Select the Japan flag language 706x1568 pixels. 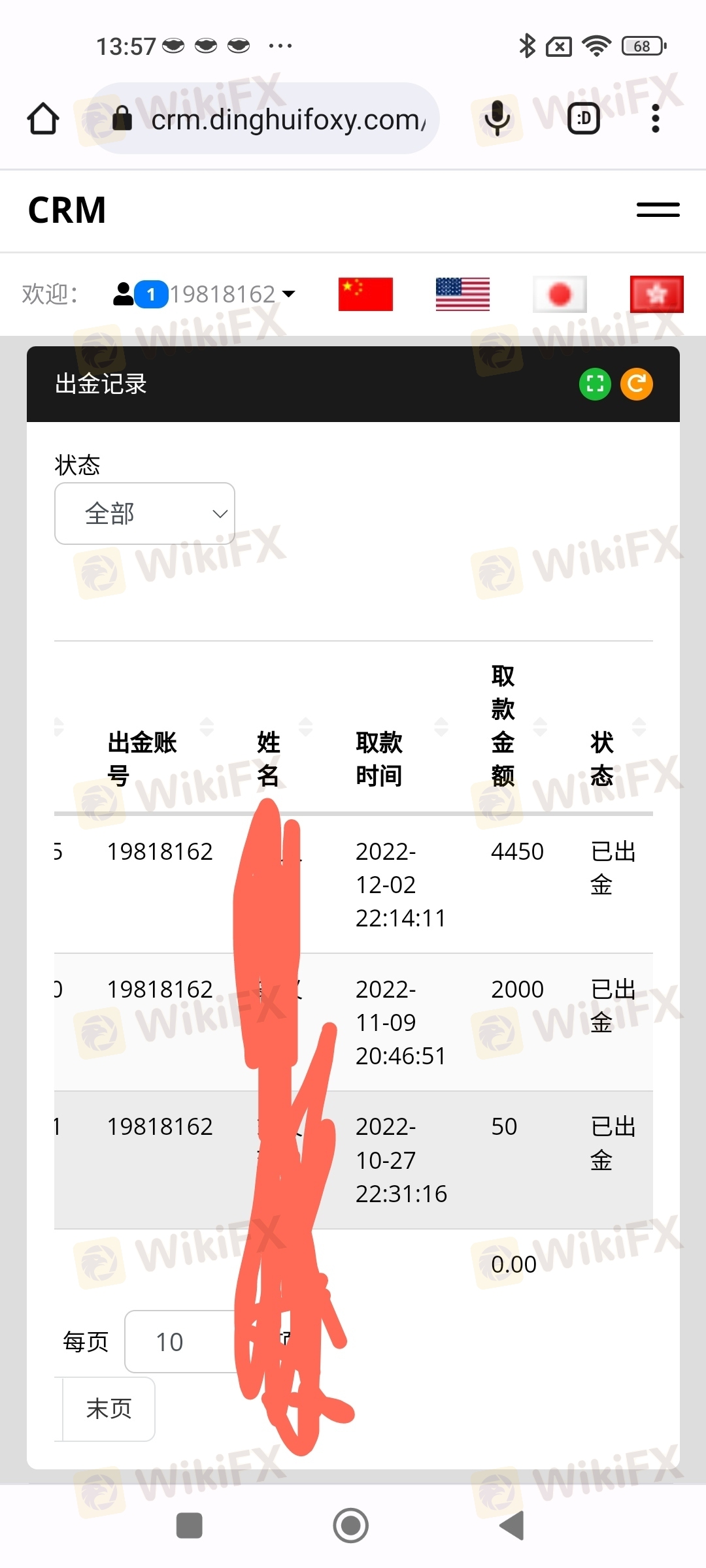click(560, 294)
